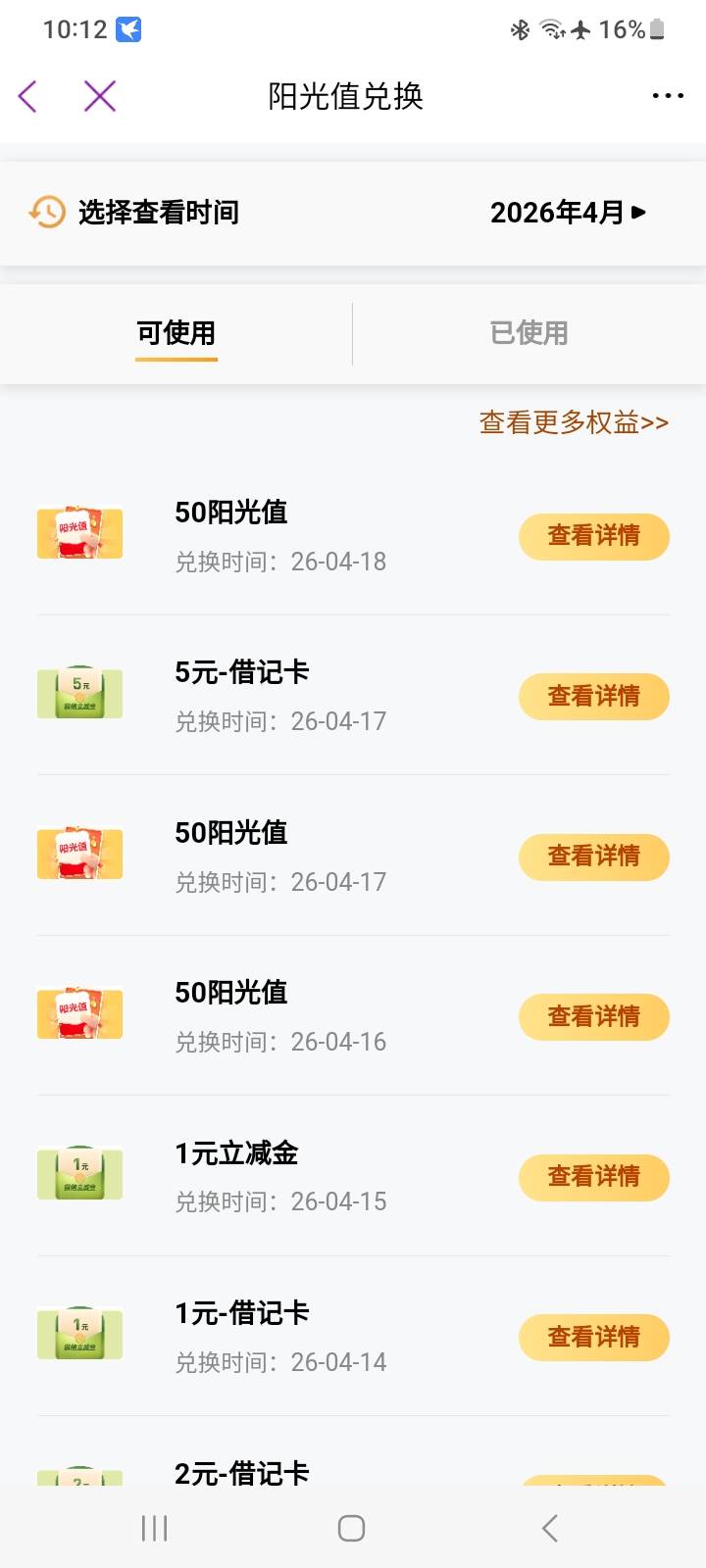Select the 可使用 tab
This screenshot has height=1568, width=706.
click(176, 333)
